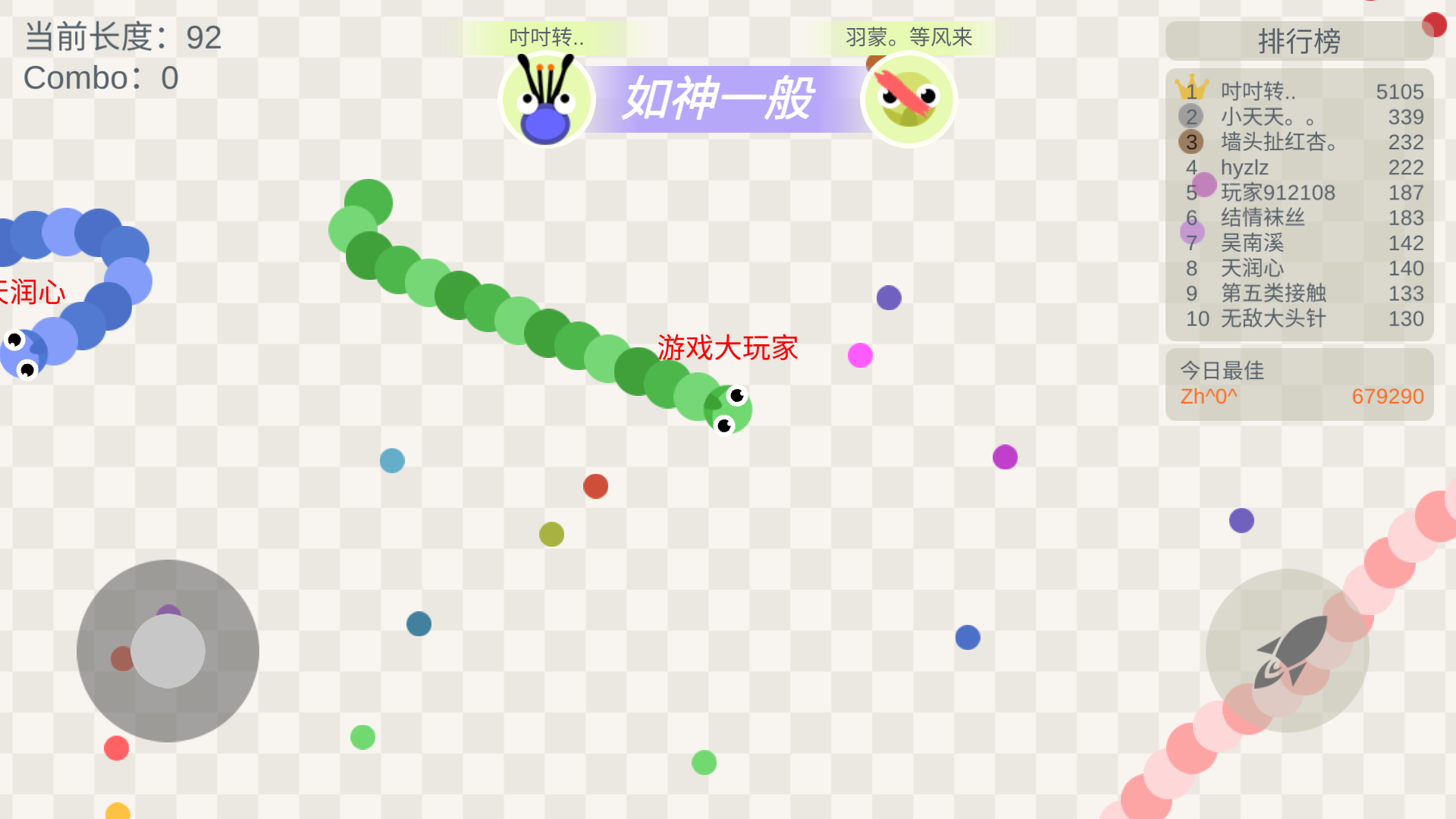The width and height of the screenshot is (1456, 819).
Task: Tap the virtual joystick control
Action: [x=168, y=651]
